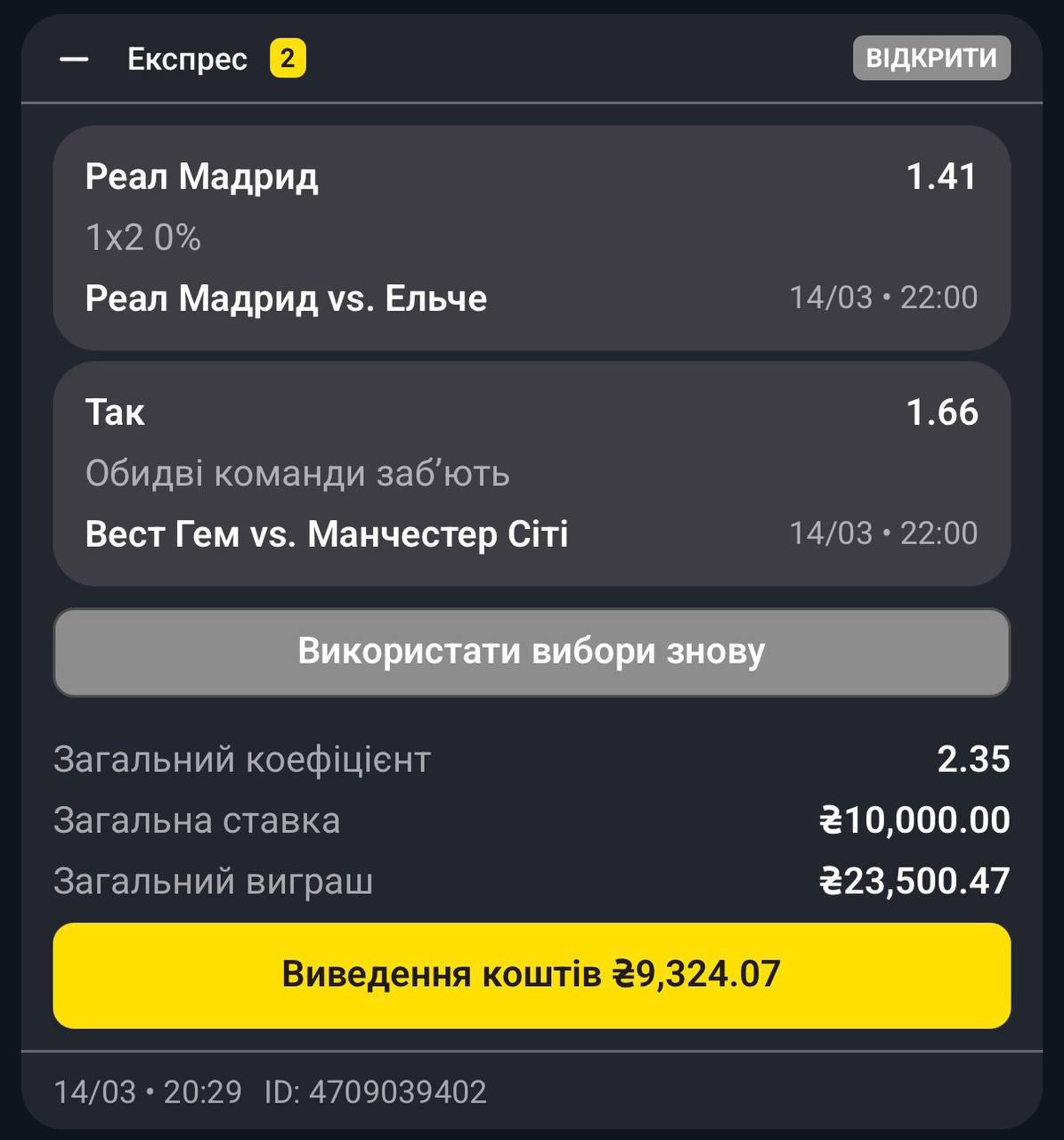The width and height of the screenshot is (1064, 1140).
Task: Cash out via Виведення коштів ₴9,324.07
Action: point(532,975)
